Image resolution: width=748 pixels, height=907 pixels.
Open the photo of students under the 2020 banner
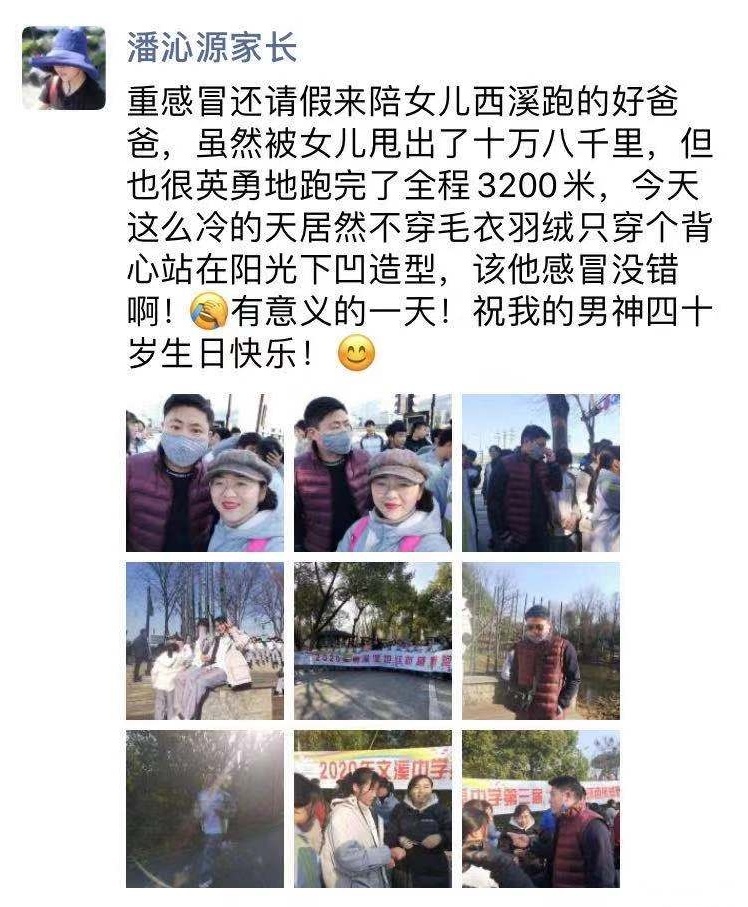point(372,808)
